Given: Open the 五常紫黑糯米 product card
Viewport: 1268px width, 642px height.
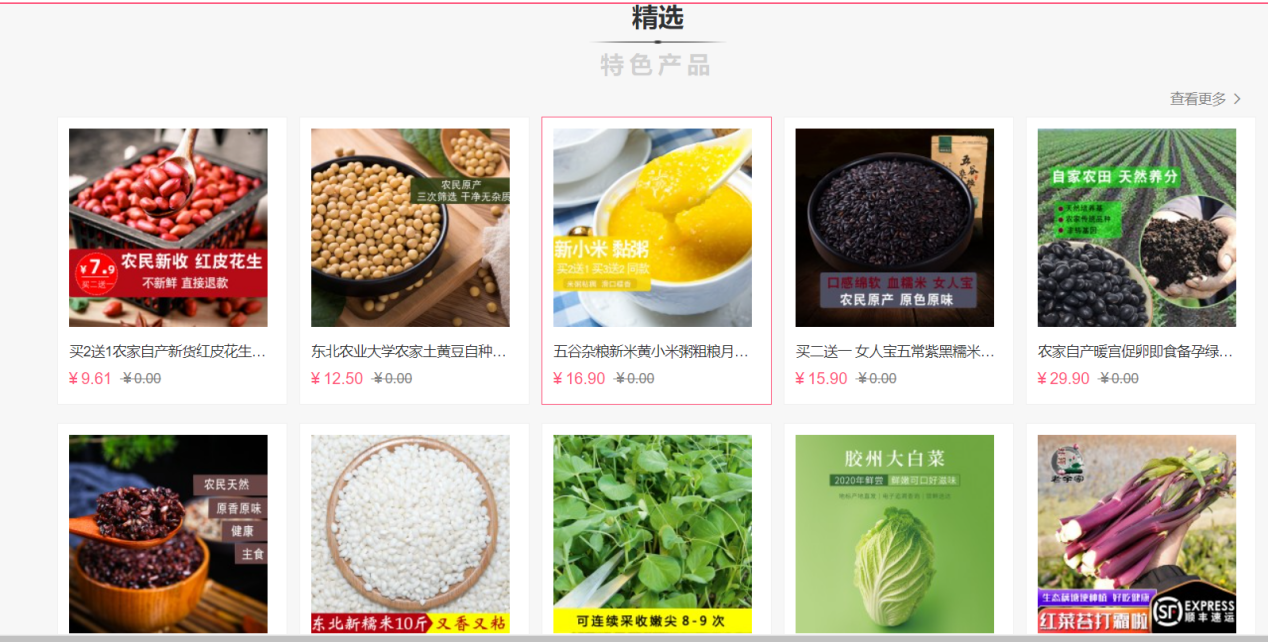Looking at the screenshot, I should coord(894,228).
